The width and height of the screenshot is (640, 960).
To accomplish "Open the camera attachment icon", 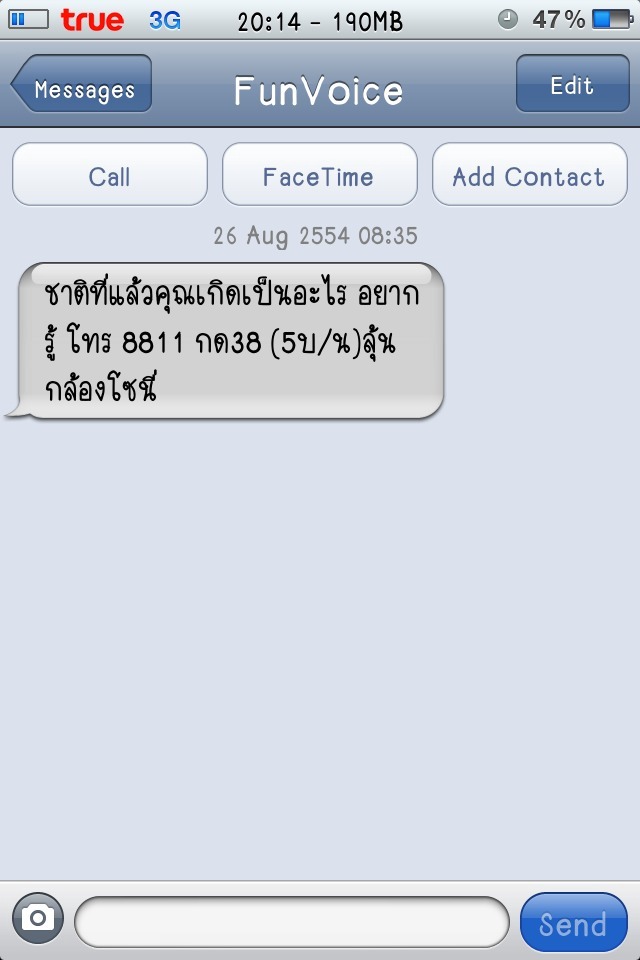I will [x=38, y=918].
